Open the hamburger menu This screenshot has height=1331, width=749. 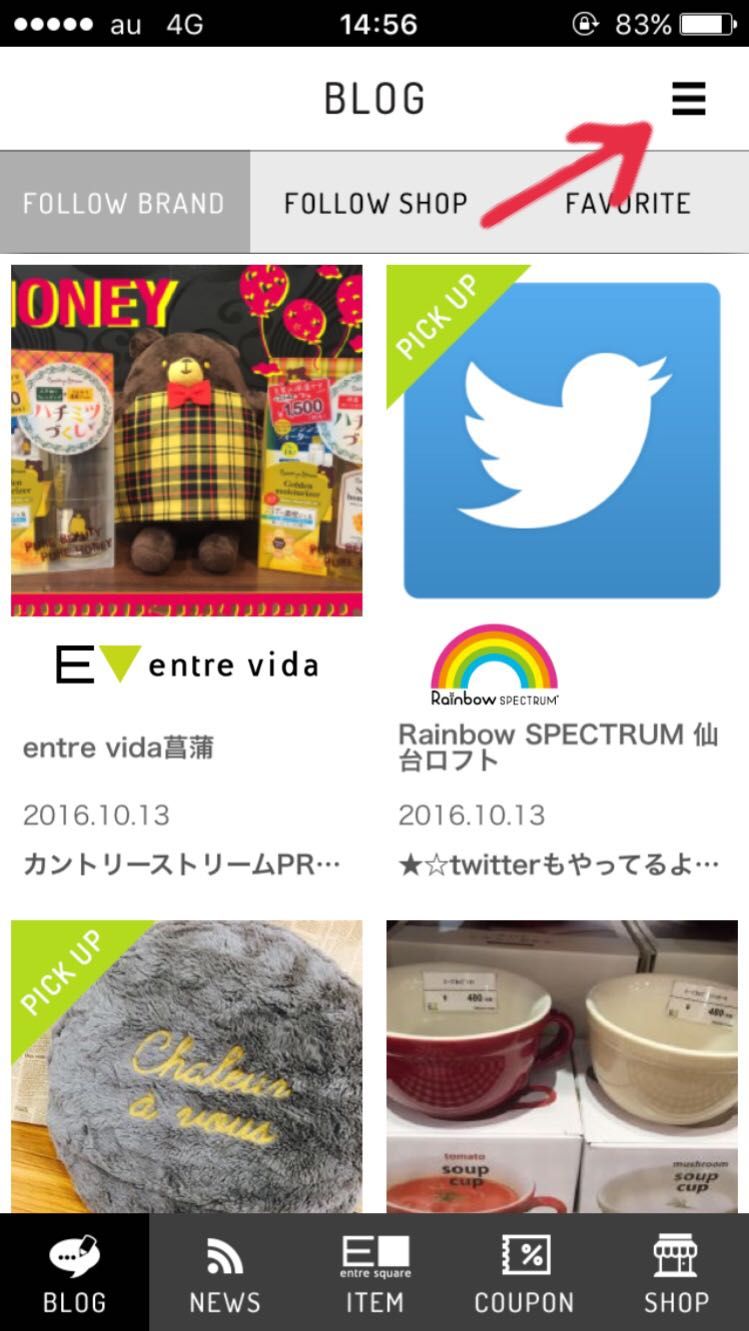[x=688, y=99]
